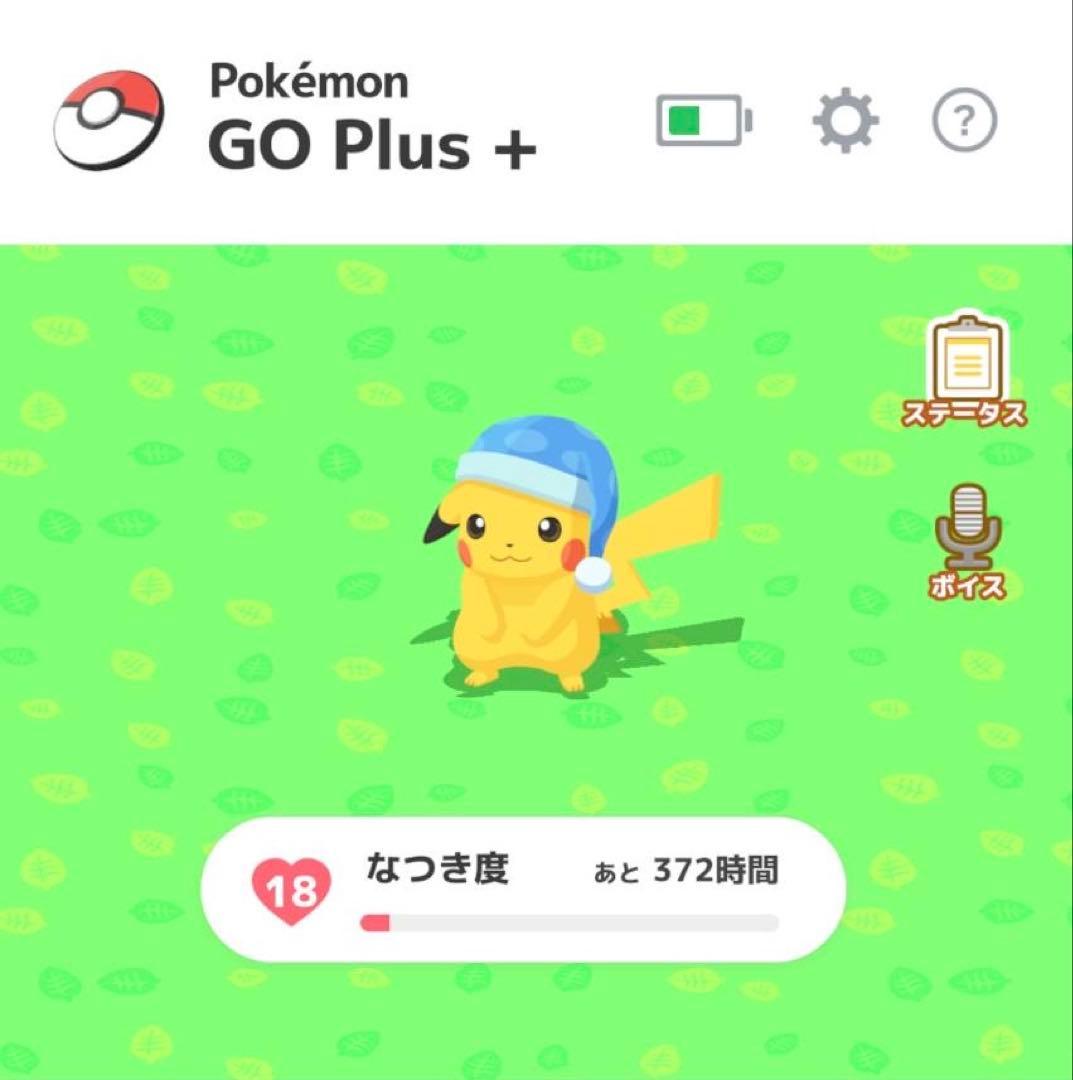This screenshot has height=1080, width=1073.
Task: Click the あと 372時間 remaining time text
Action: (690, 870)
